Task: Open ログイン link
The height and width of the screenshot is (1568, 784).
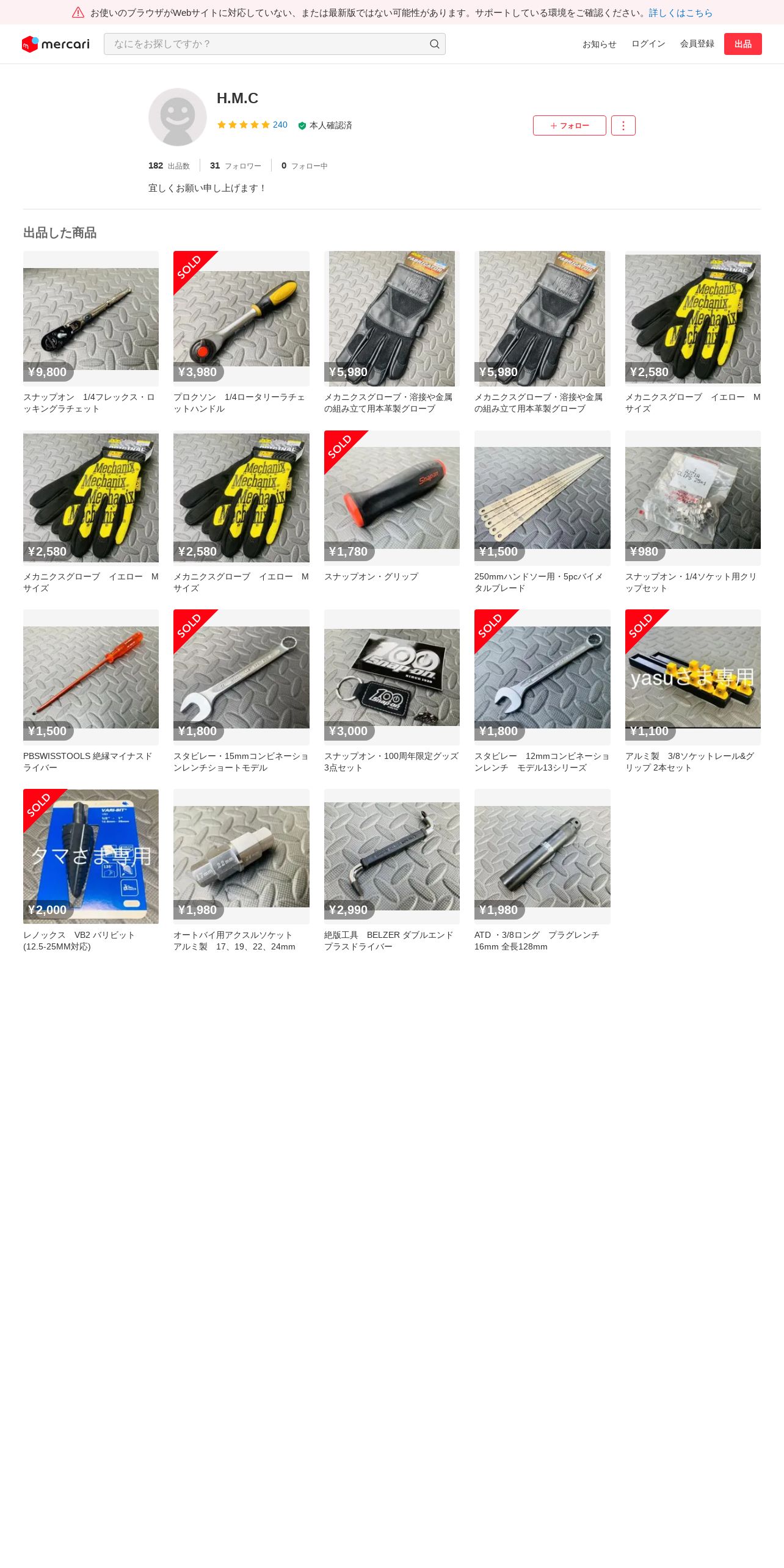Action: click(x=648, y=44)
